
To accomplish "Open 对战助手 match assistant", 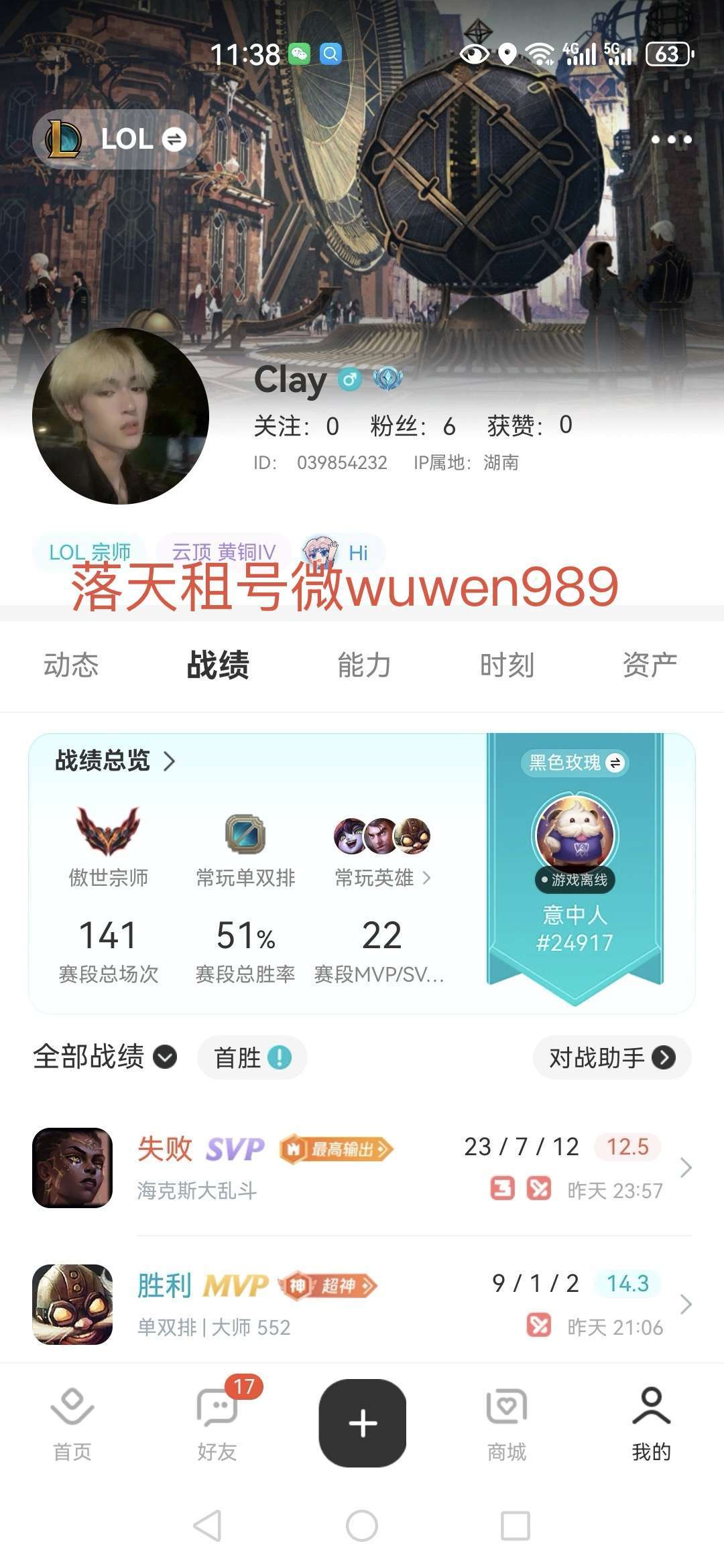I will tap(612, 1057).
